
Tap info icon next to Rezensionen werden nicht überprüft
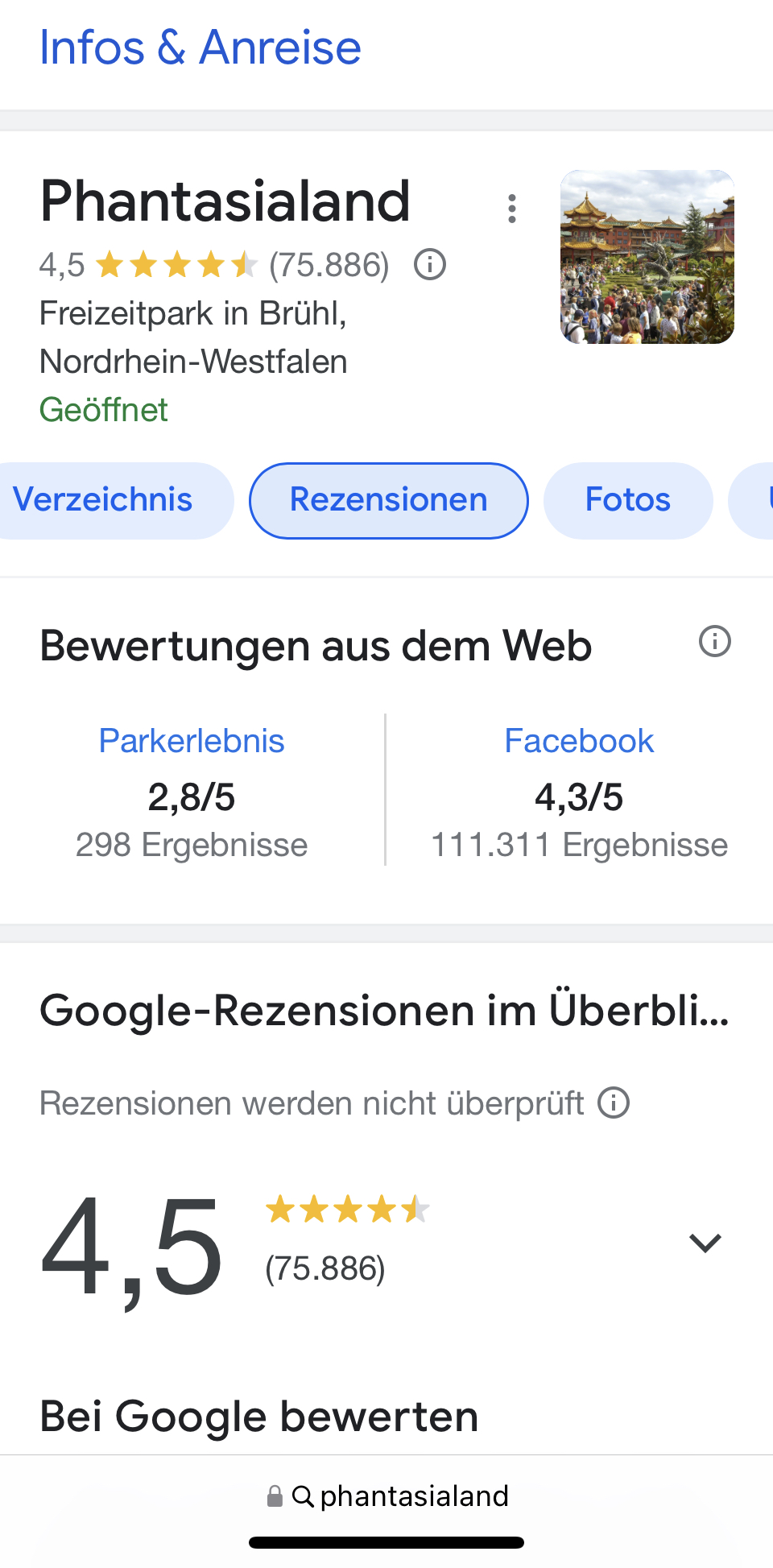pyautogui.click(x=614, y=1103)
